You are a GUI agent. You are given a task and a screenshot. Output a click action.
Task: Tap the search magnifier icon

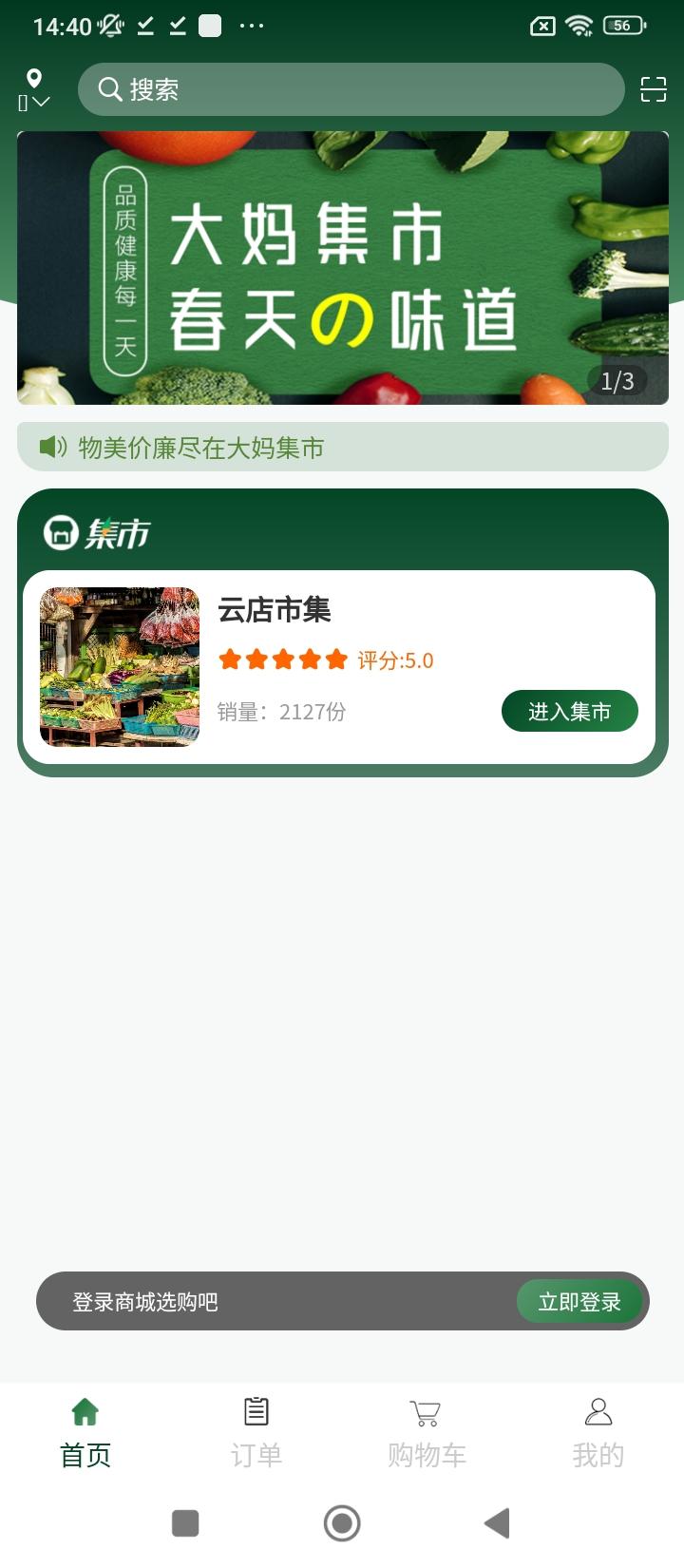107,89
